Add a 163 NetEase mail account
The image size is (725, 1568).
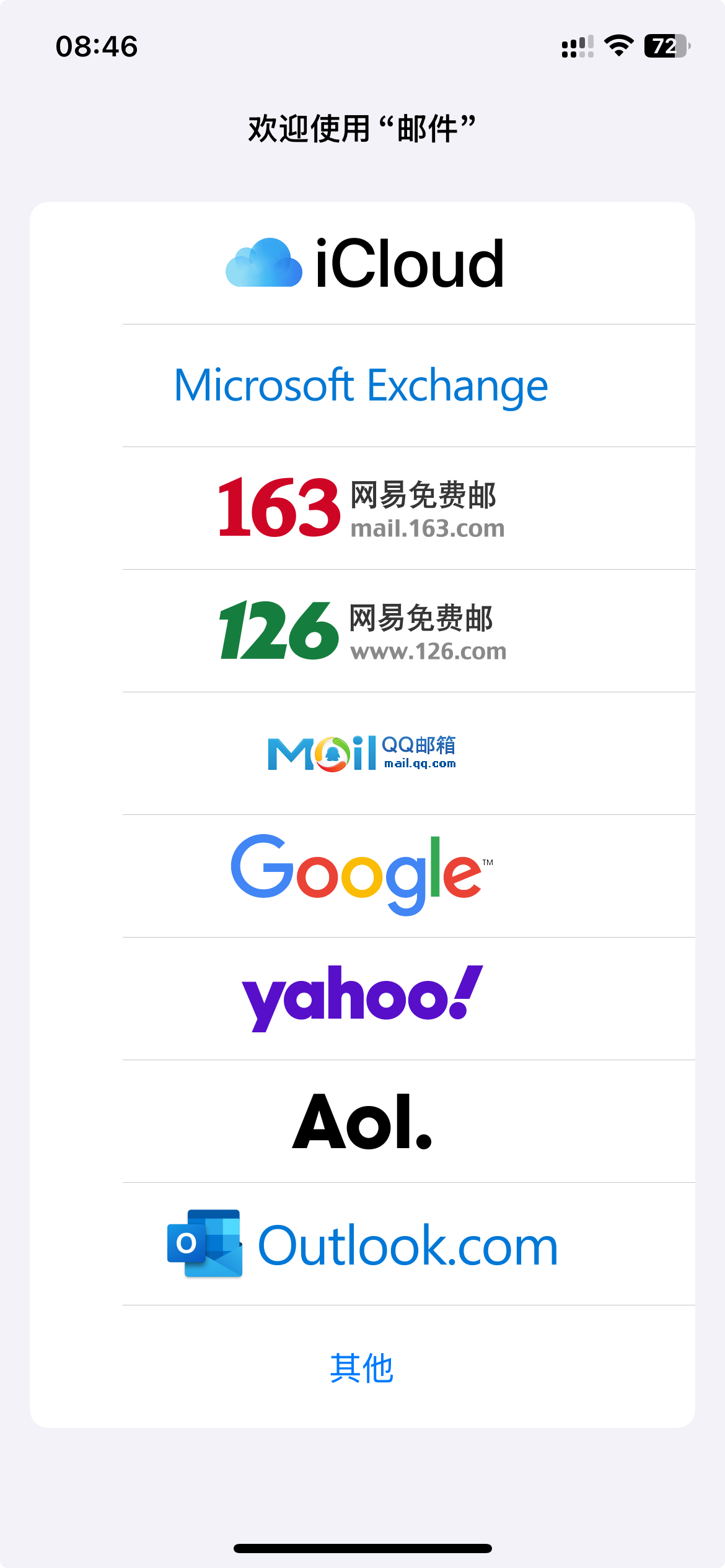(x=362, y=508)
